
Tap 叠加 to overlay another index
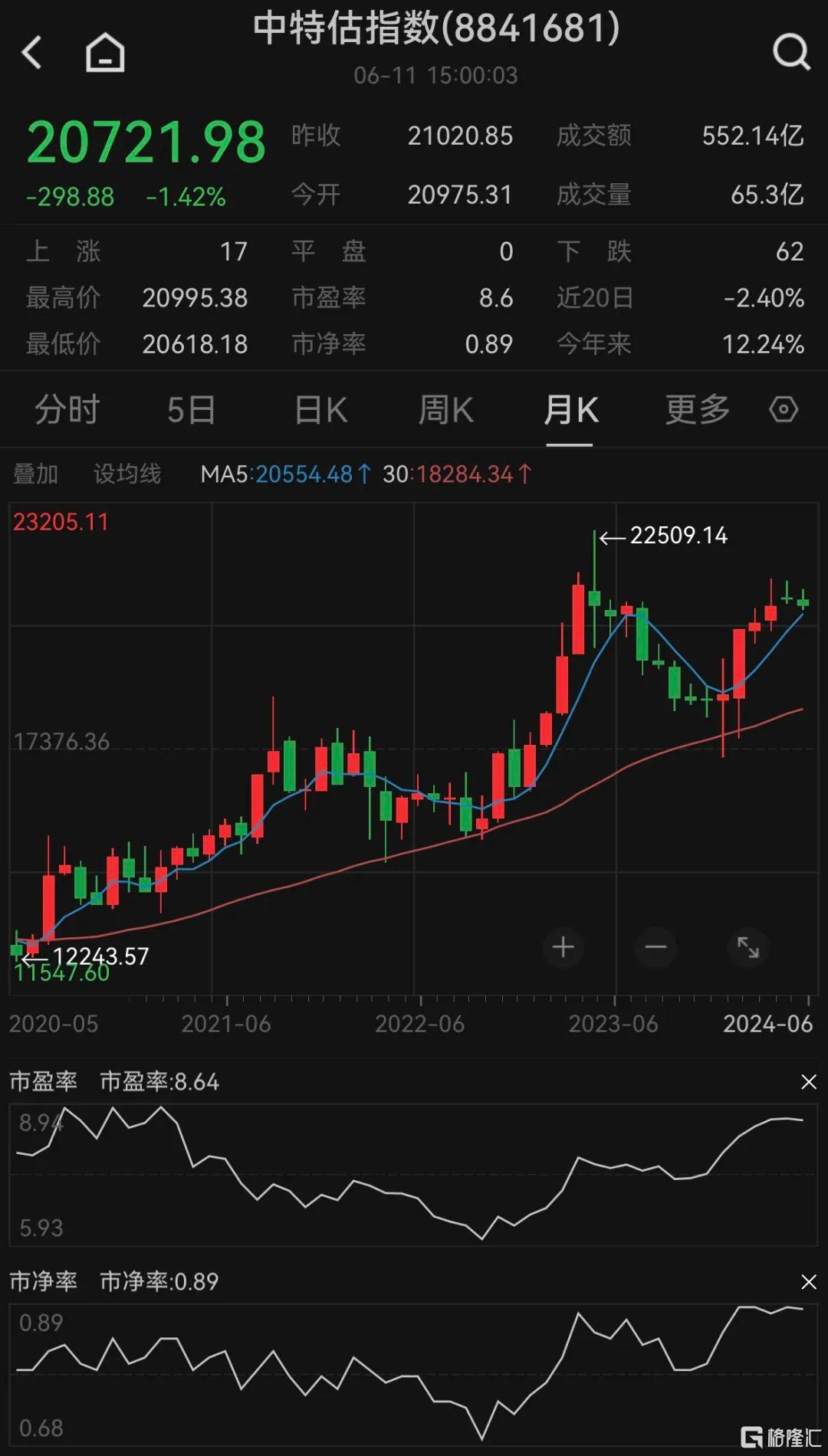click(x=35, y=474)
